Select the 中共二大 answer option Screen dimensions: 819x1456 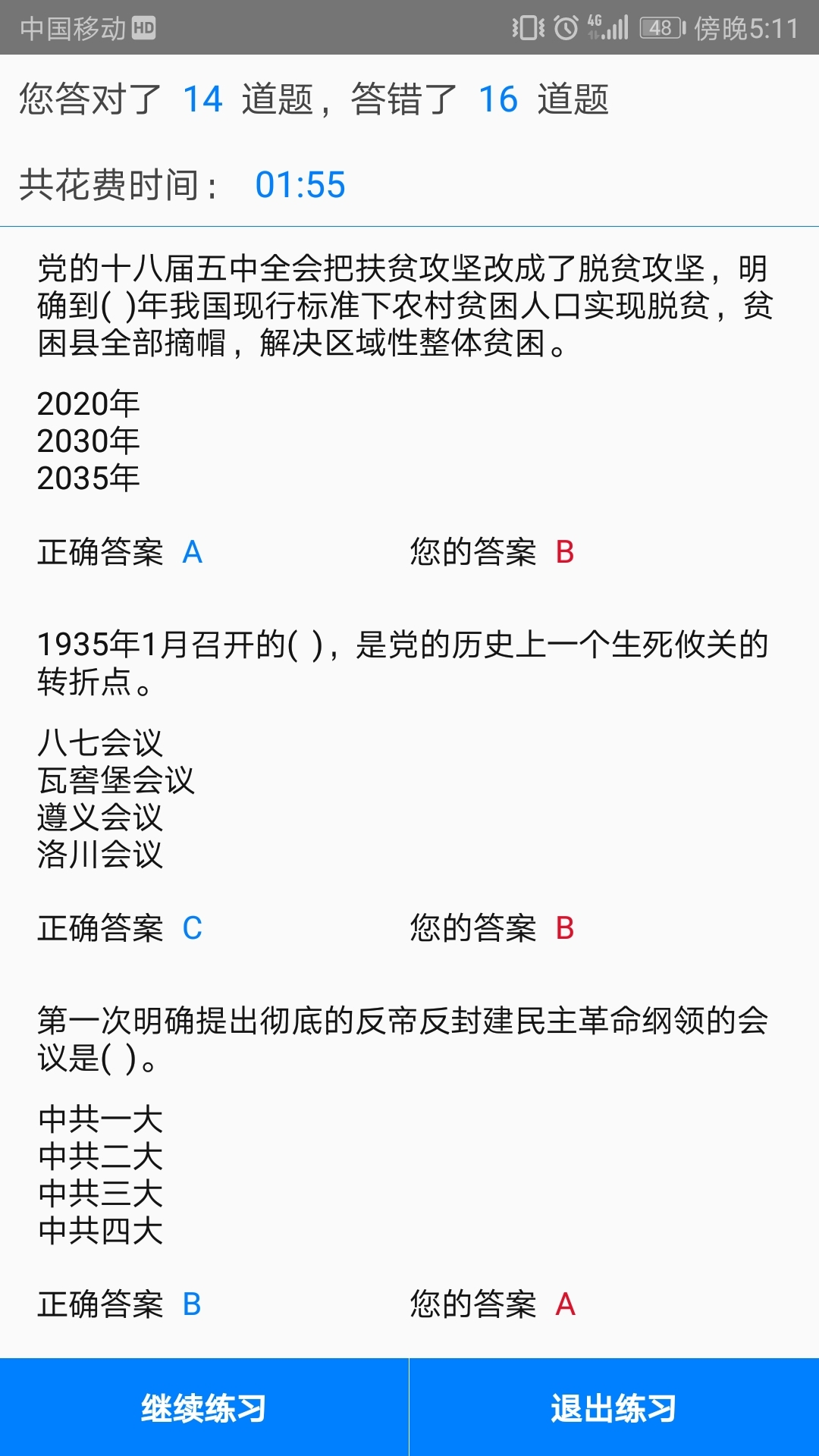click(99, 1156)
